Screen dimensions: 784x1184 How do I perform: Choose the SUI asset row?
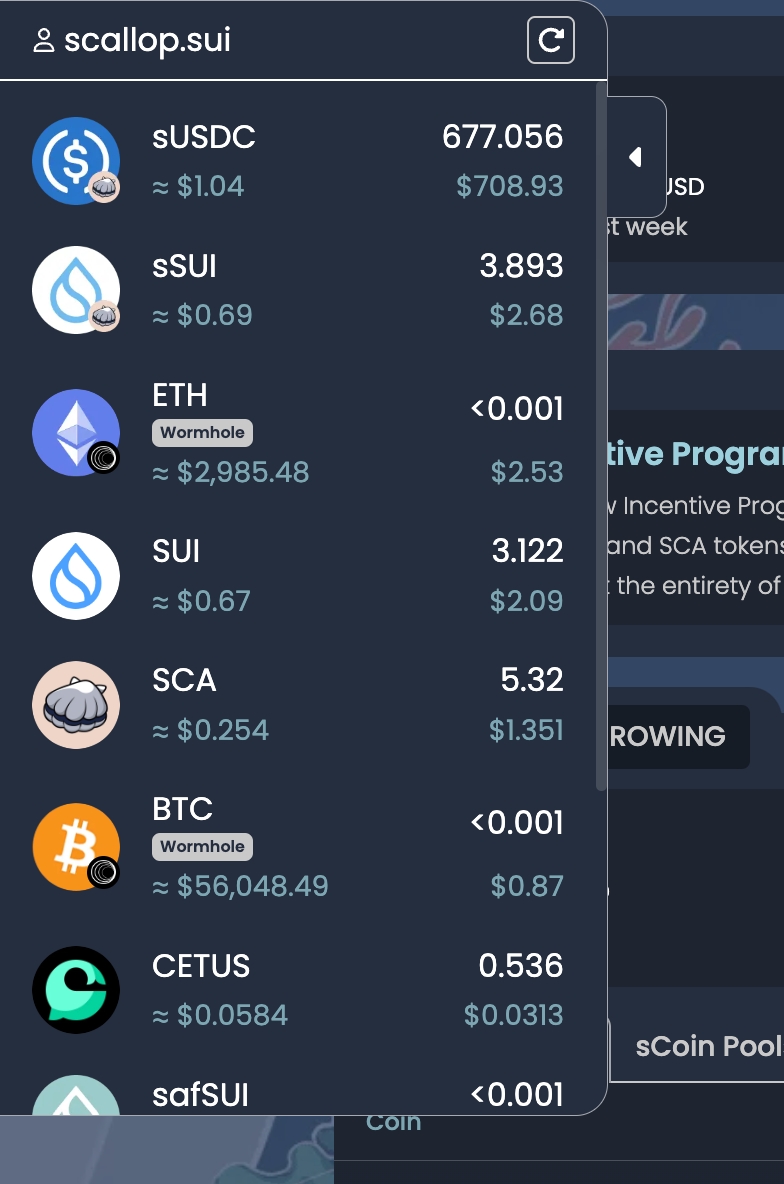[x=298, y=575]
